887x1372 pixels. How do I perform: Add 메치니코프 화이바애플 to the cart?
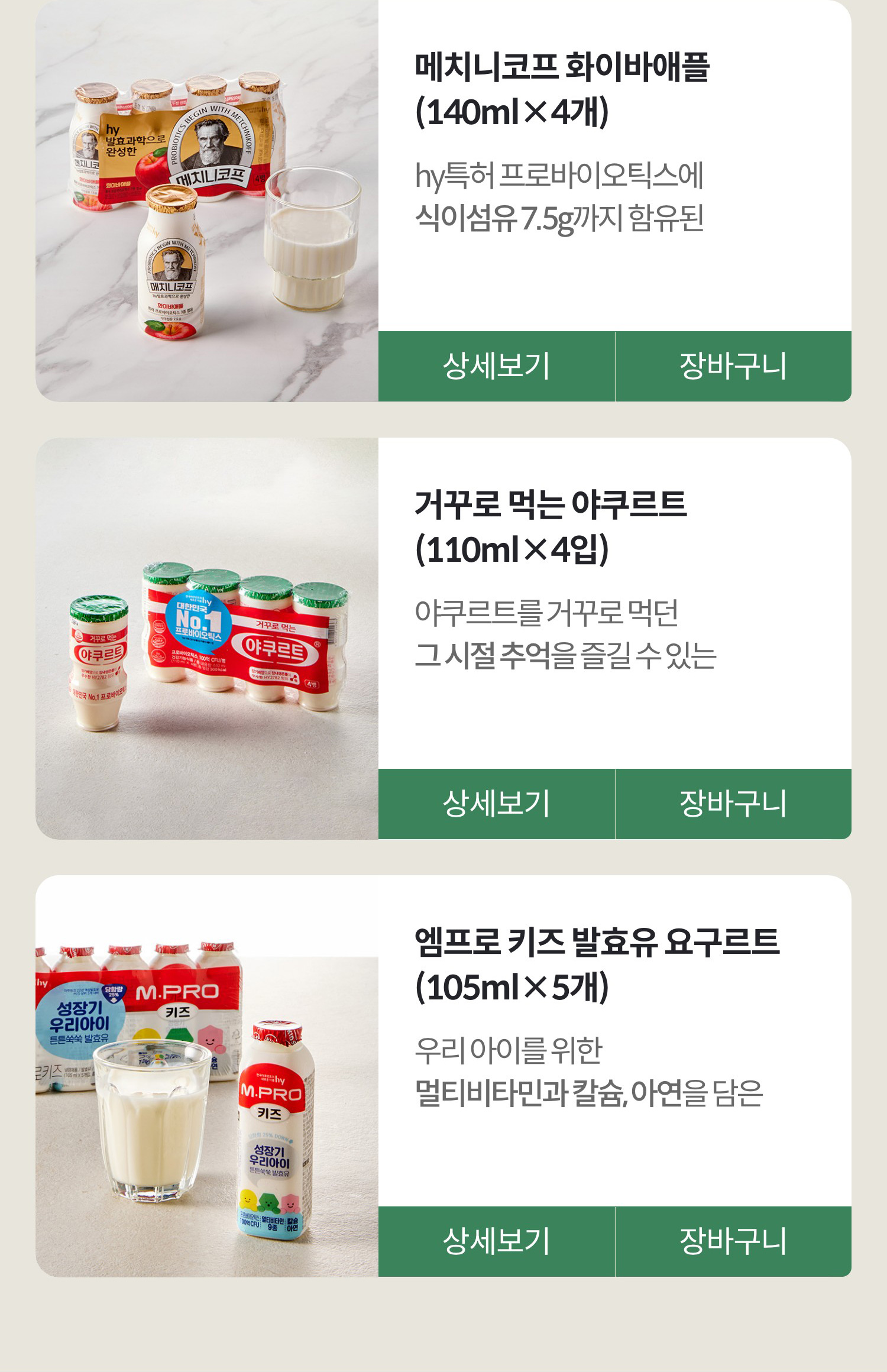[x=733, y=366]
